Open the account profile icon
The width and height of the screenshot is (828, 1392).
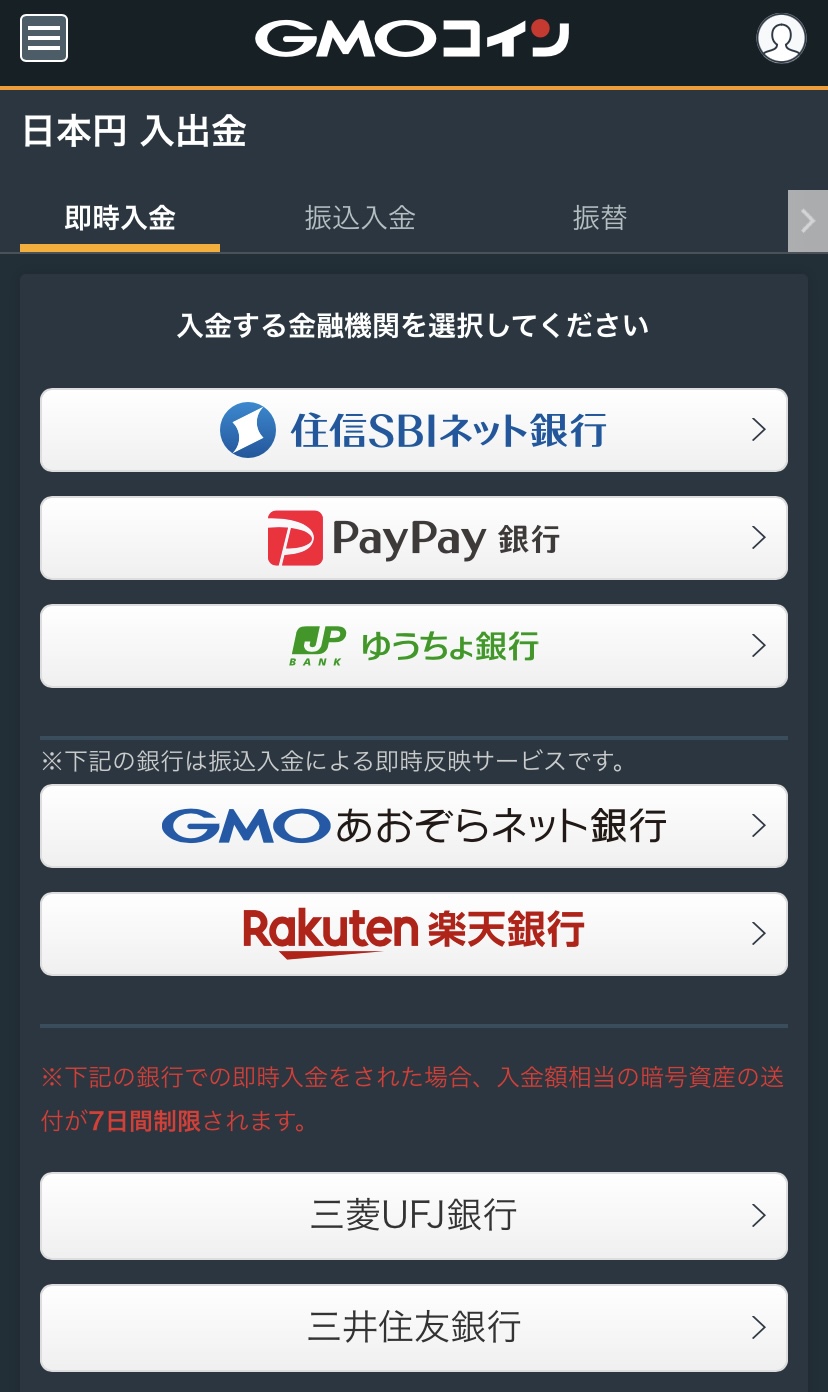[x=781, y=39]
